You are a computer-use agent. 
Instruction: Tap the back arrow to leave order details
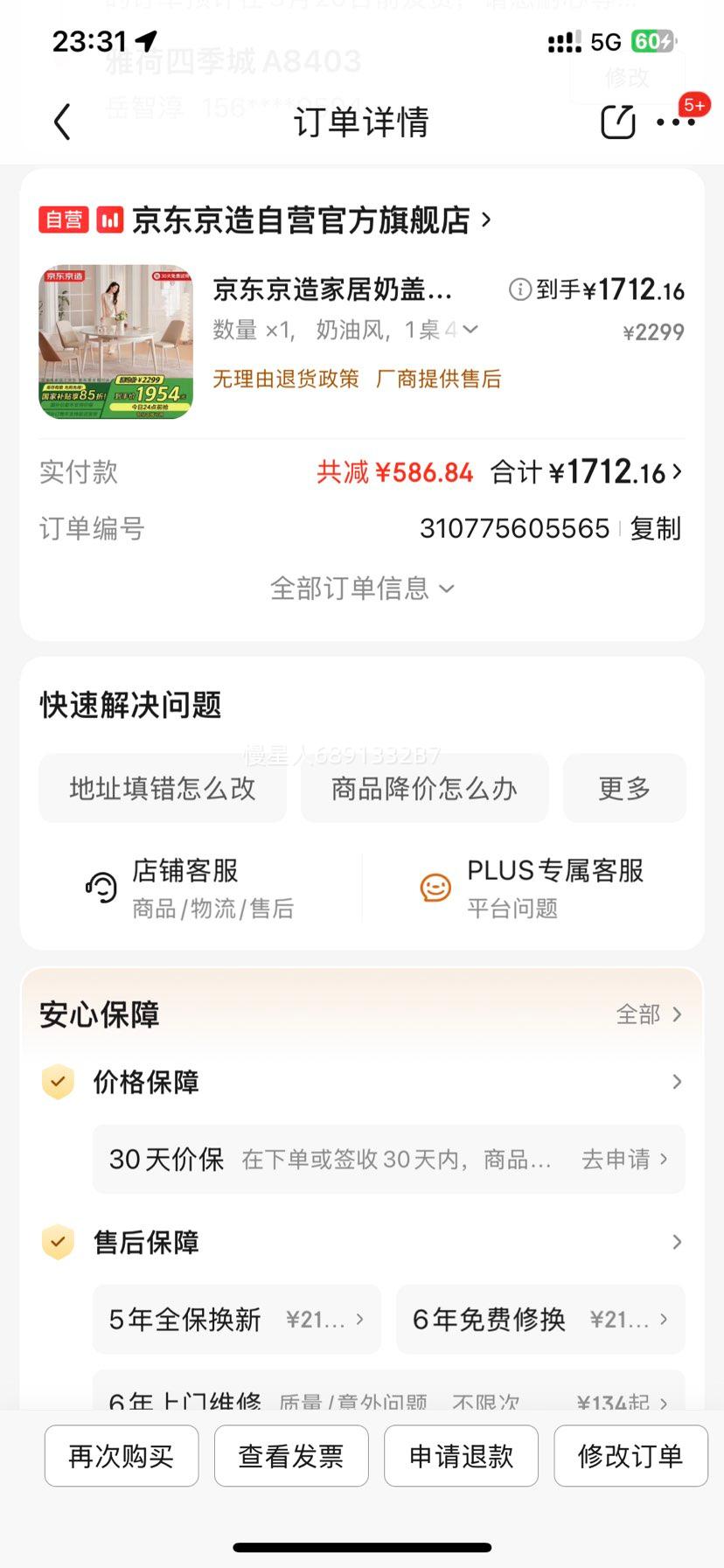coord(61,122)
